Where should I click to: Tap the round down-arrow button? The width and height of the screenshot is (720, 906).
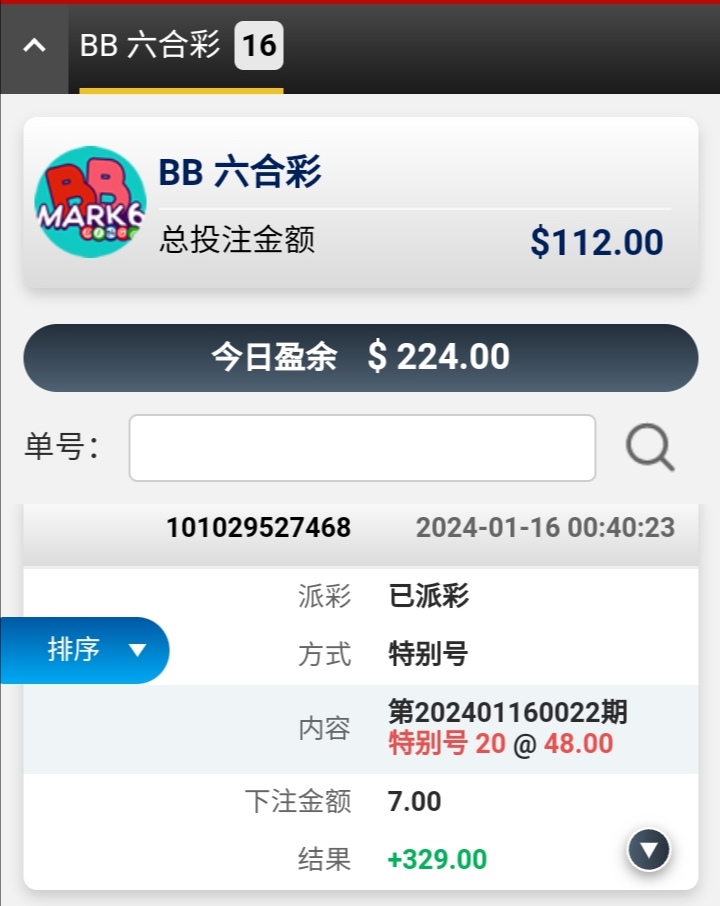click(x=649, y=851)
